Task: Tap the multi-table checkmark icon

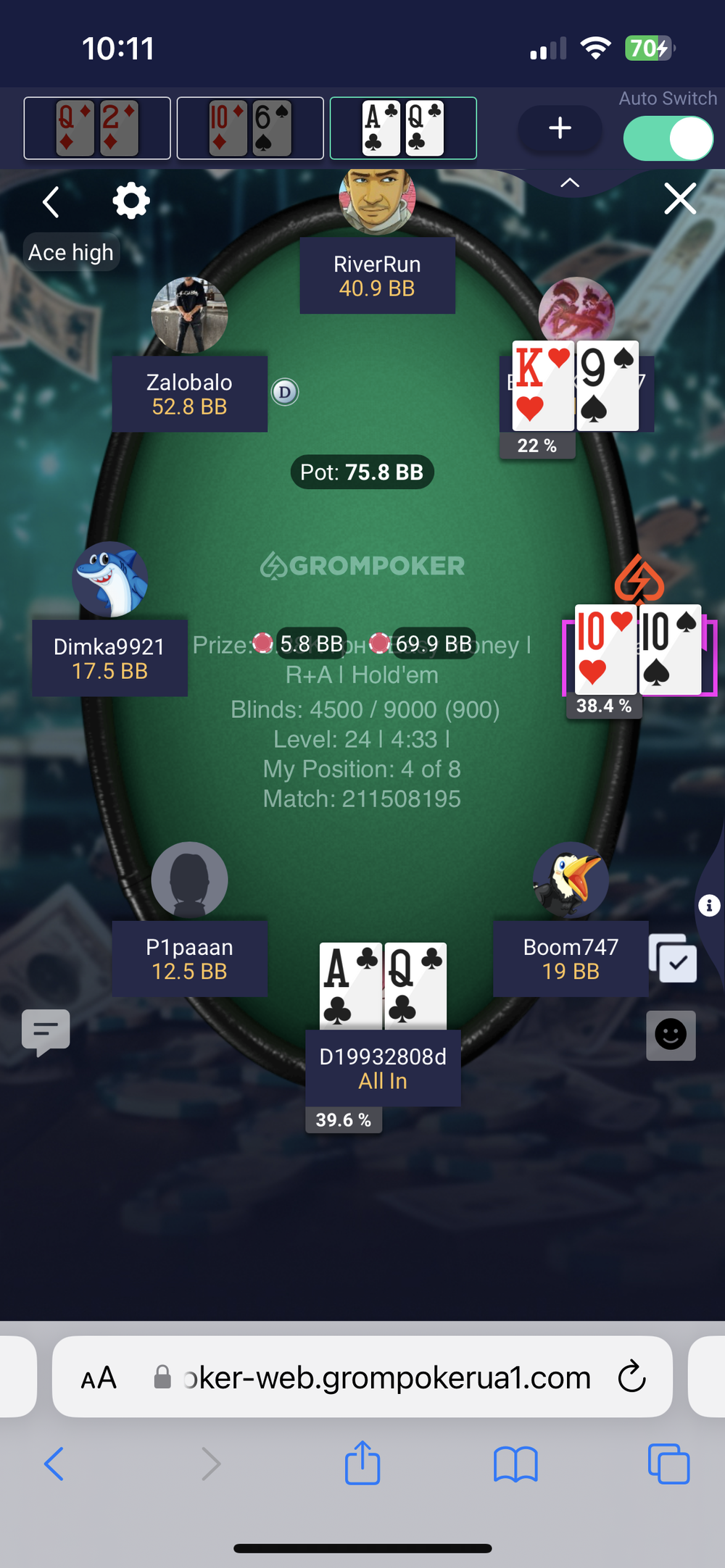Action: [x=673, y=959]
